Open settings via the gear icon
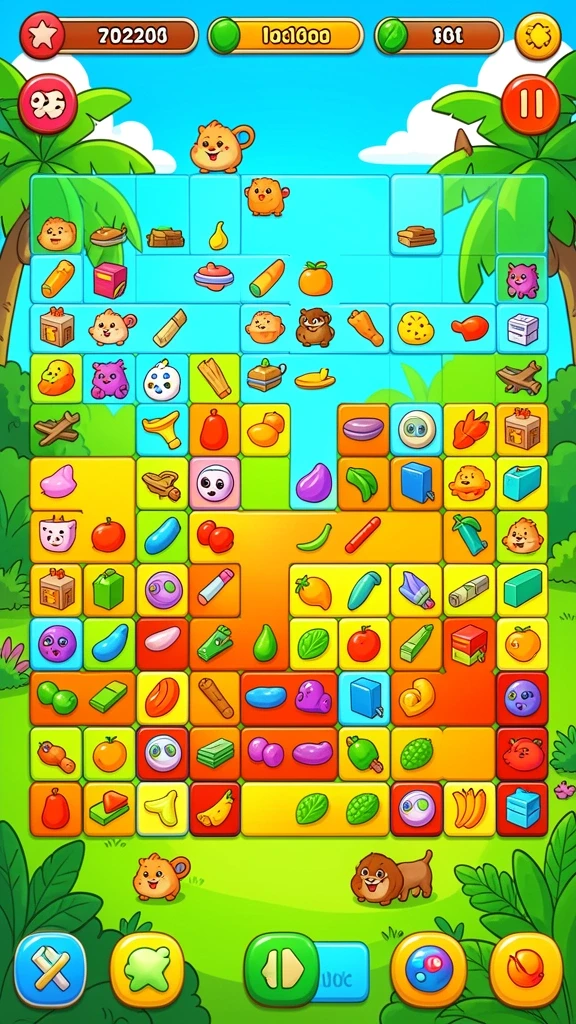 click(x=538, y=36)
